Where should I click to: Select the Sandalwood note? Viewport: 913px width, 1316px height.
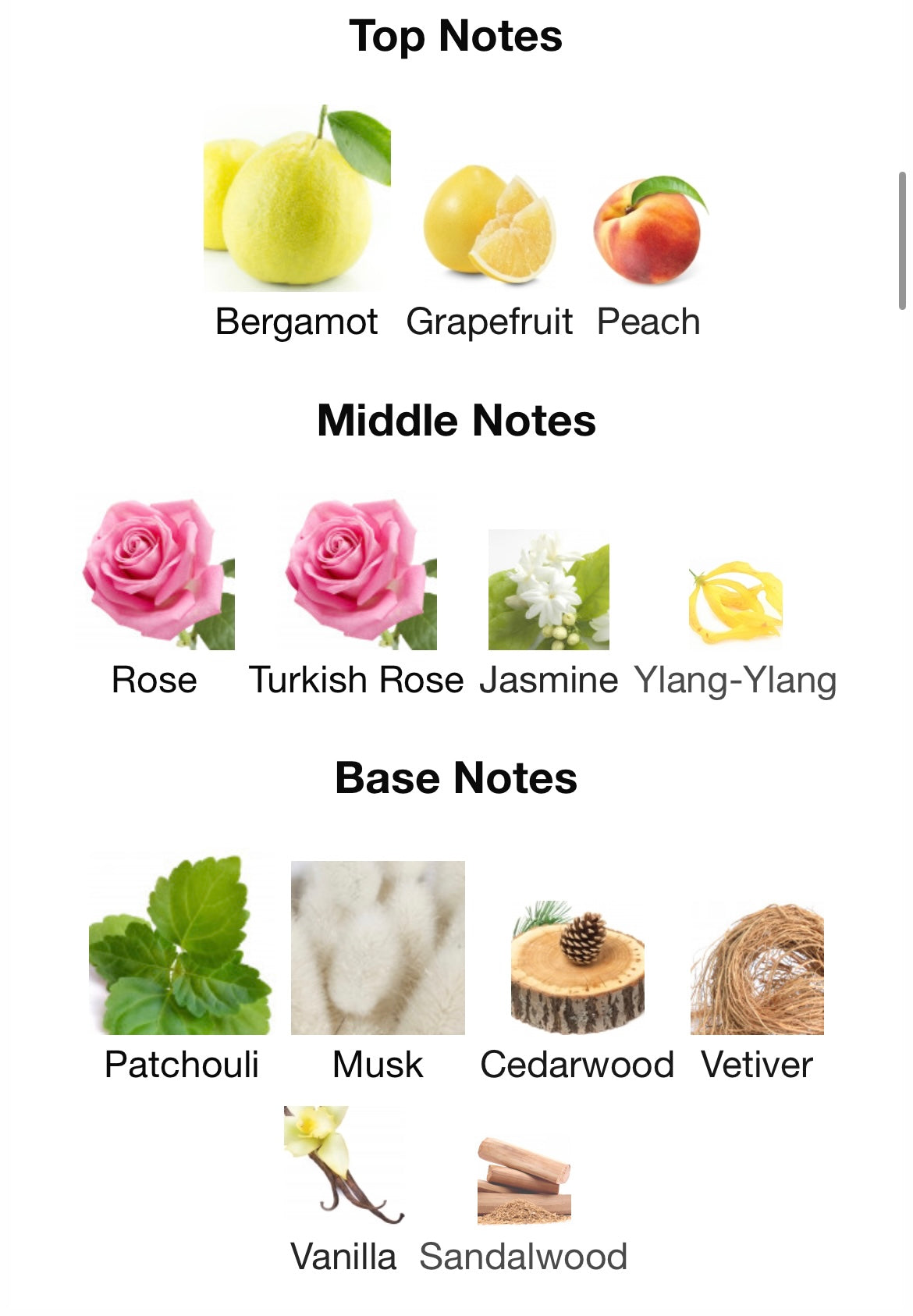(524, 1180)
